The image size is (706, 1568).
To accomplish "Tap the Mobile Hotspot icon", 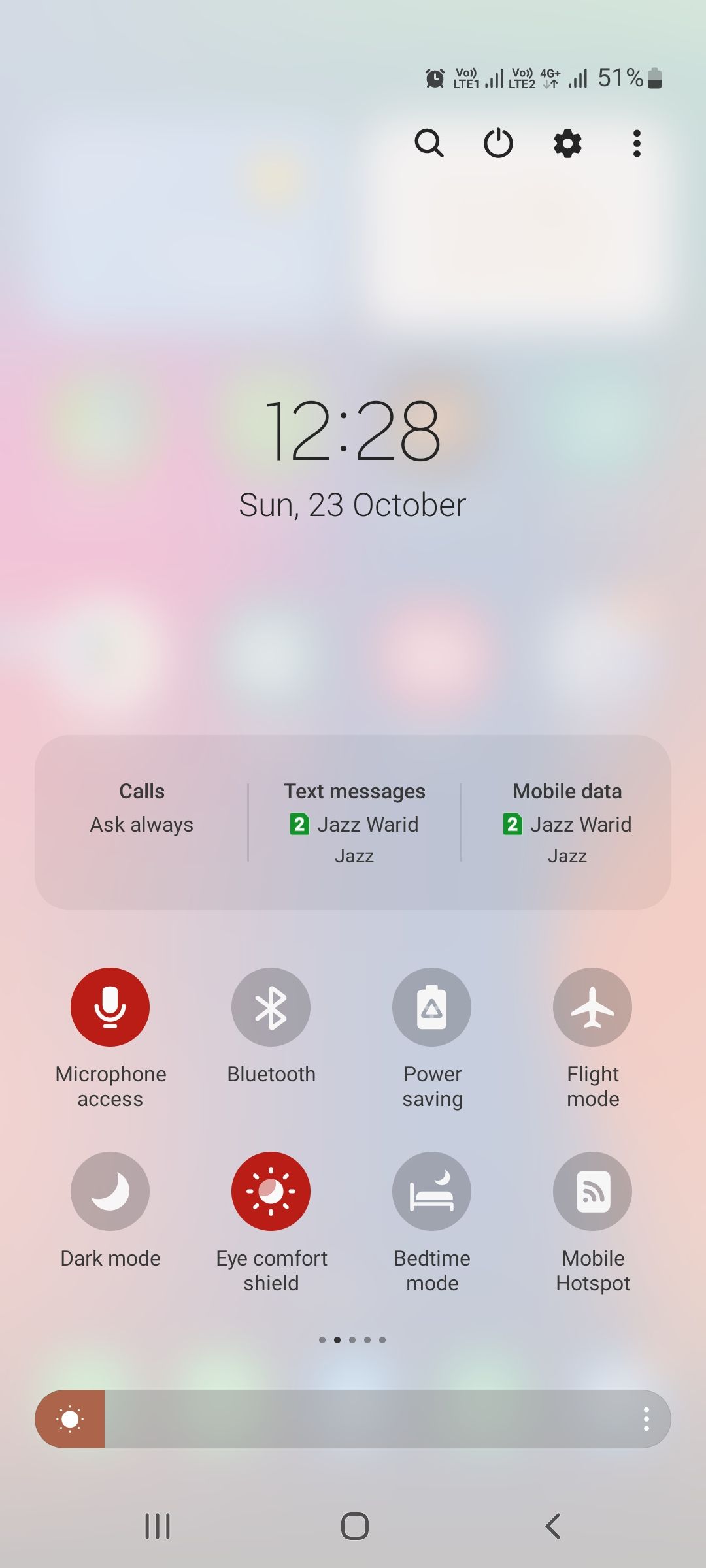I will [x=592, y=1190].
